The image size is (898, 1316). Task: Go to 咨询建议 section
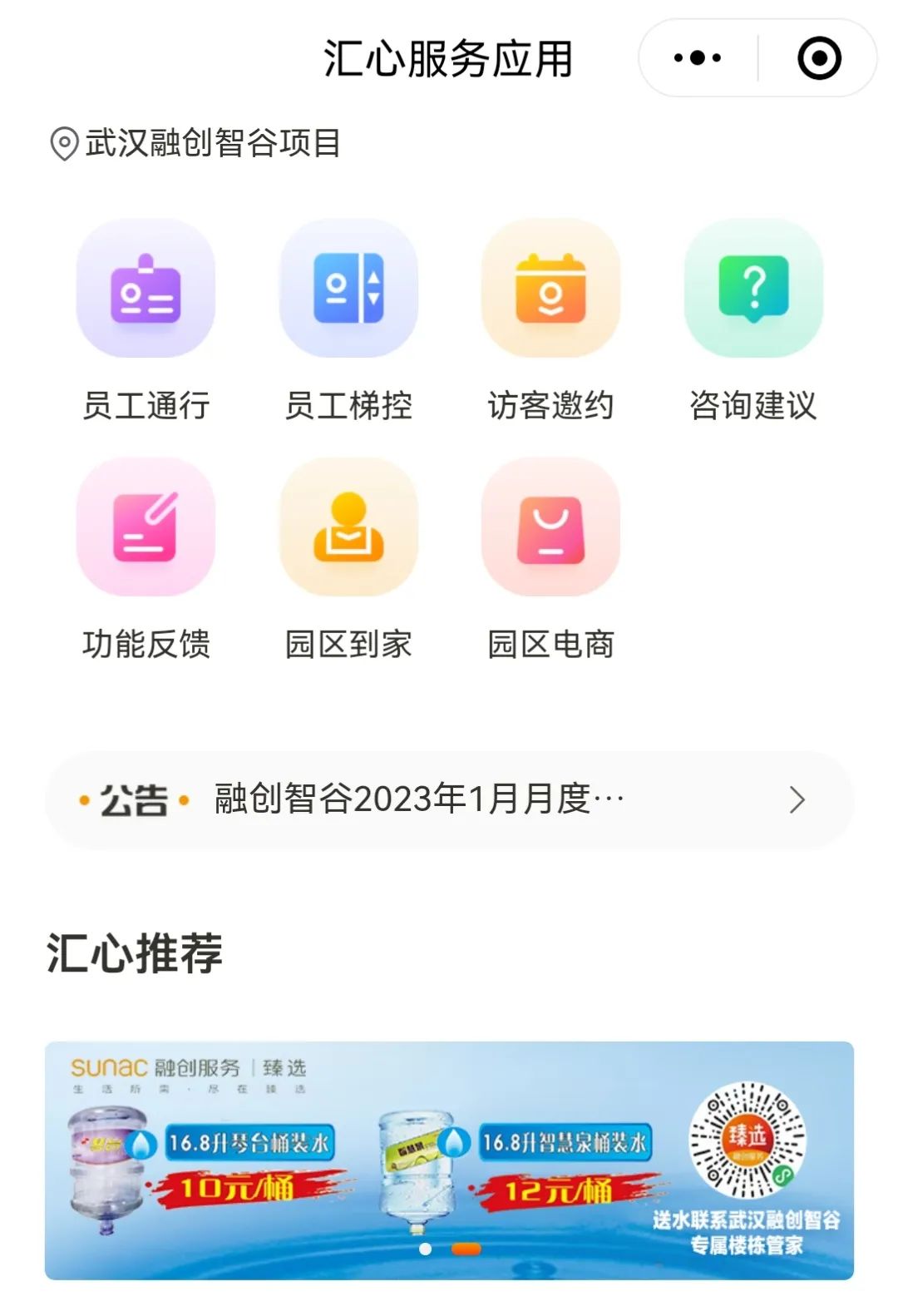point(753,289)
